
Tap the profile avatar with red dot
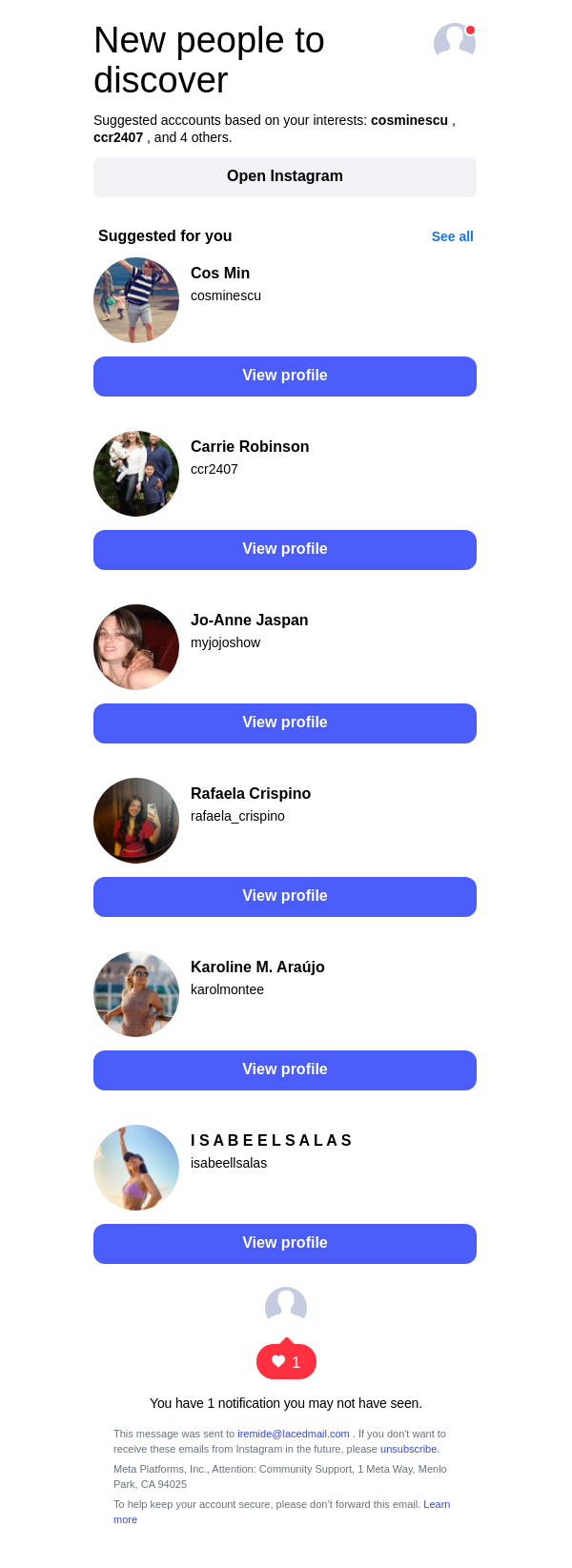454,42
